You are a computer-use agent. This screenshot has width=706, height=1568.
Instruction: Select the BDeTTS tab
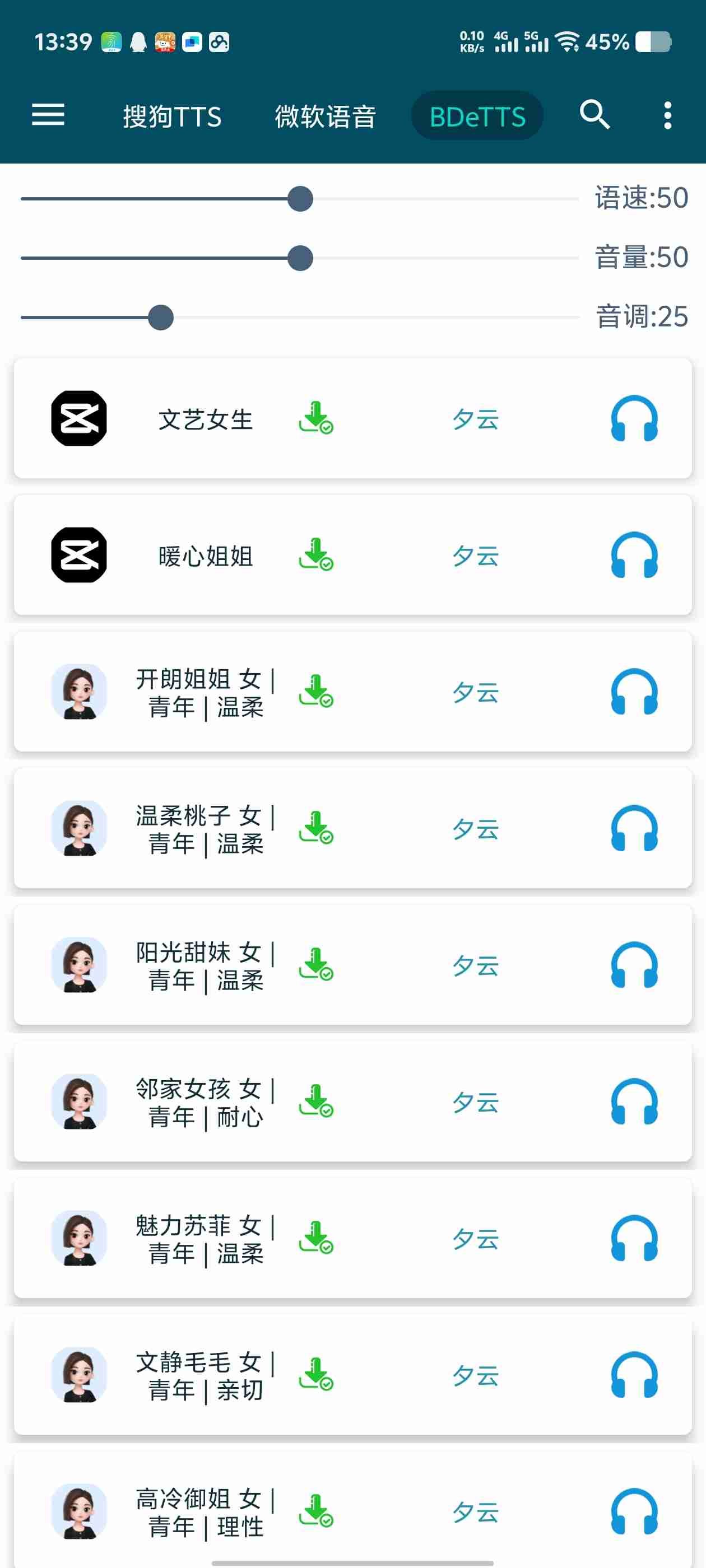(477, 116)
